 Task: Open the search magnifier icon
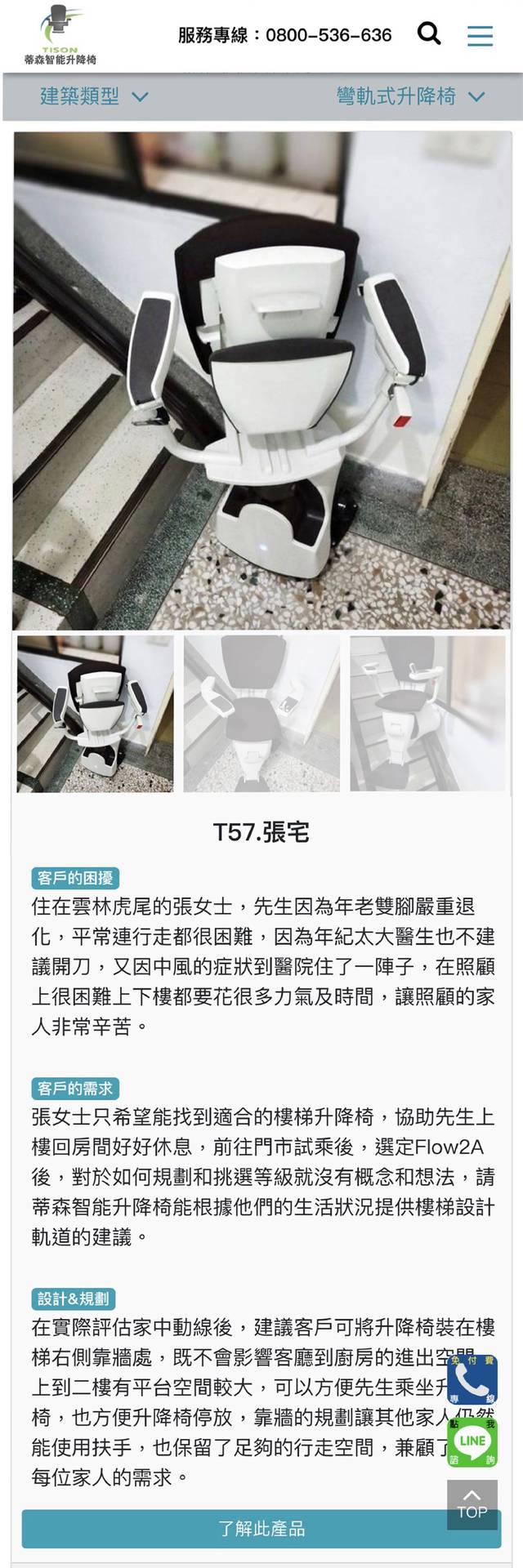tap(428, 34)
